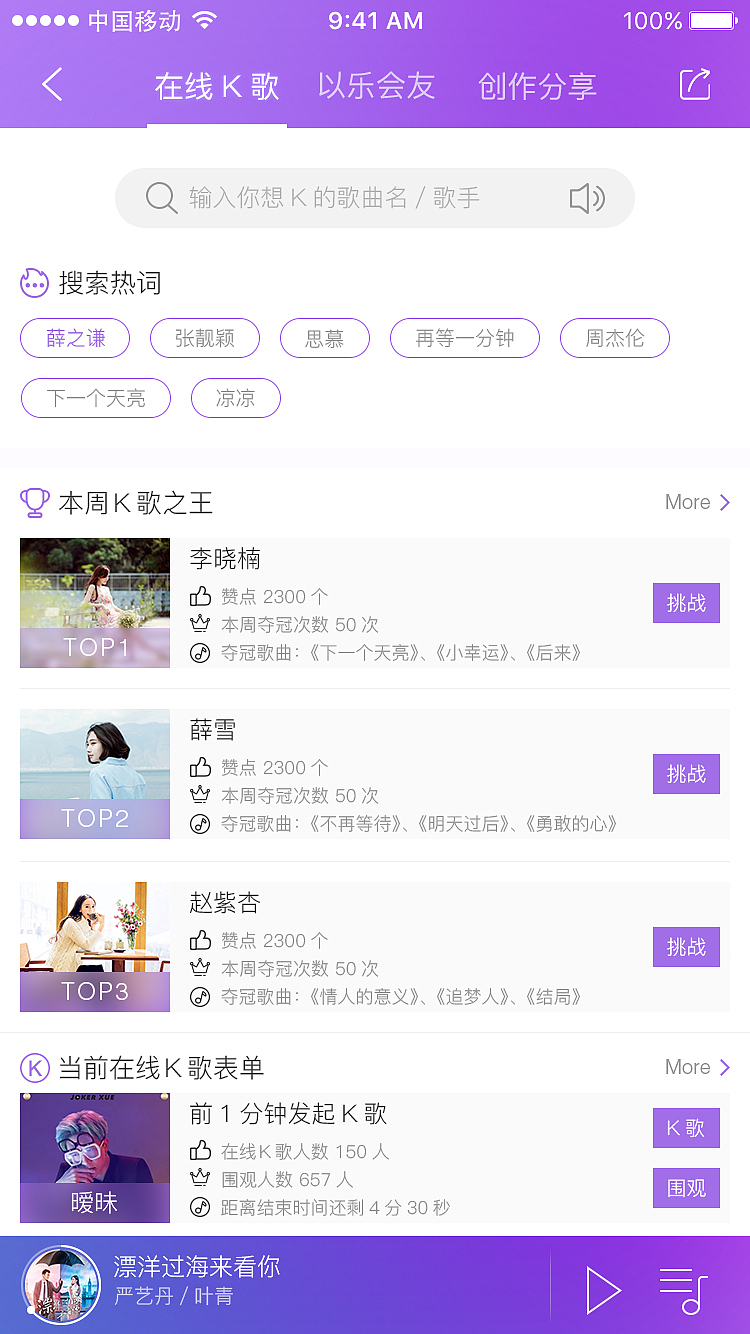Click the hot-words bubble icon beside 搜索热词
This screenshot has width=750, height=1334.
(35, 283)
